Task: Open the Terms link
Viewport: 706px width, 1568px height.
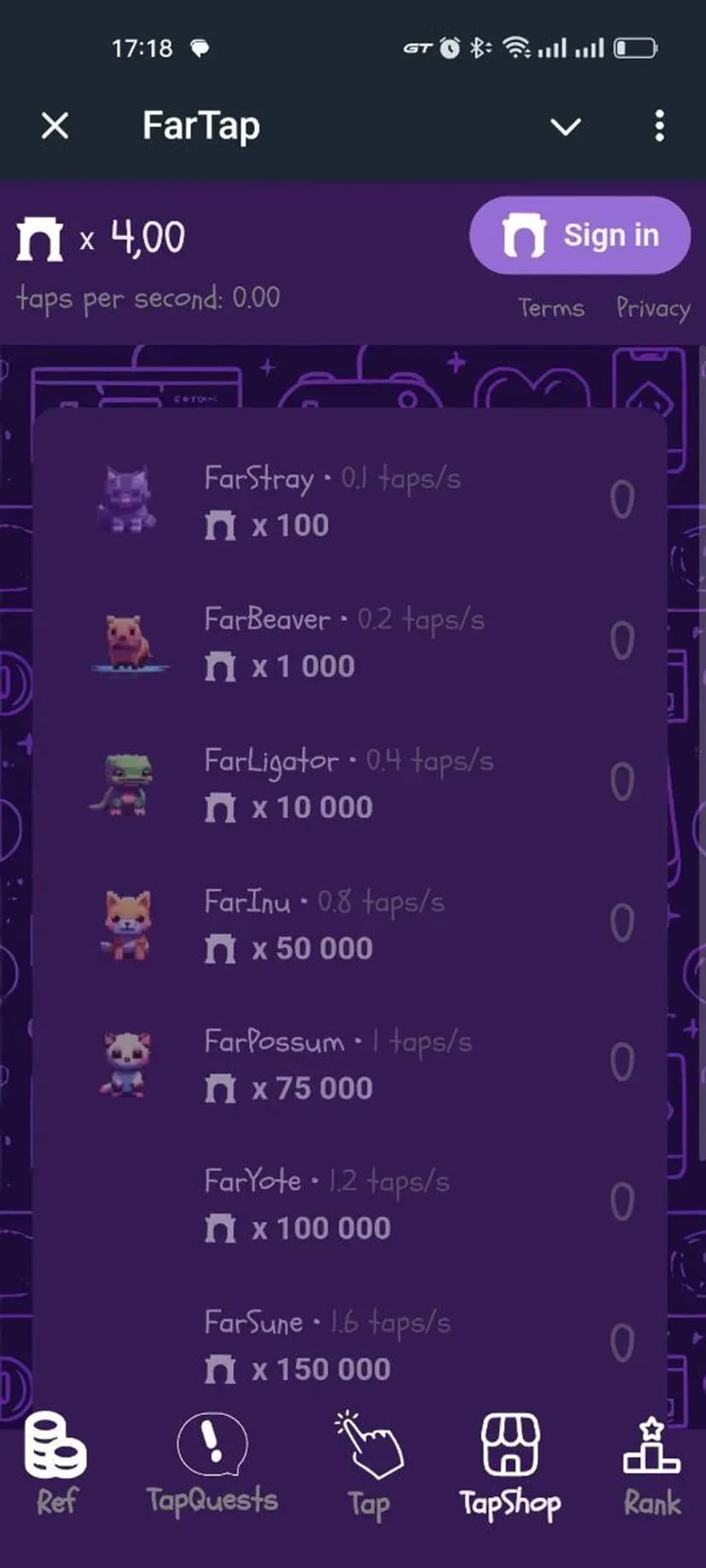Action: click(551, 308)
